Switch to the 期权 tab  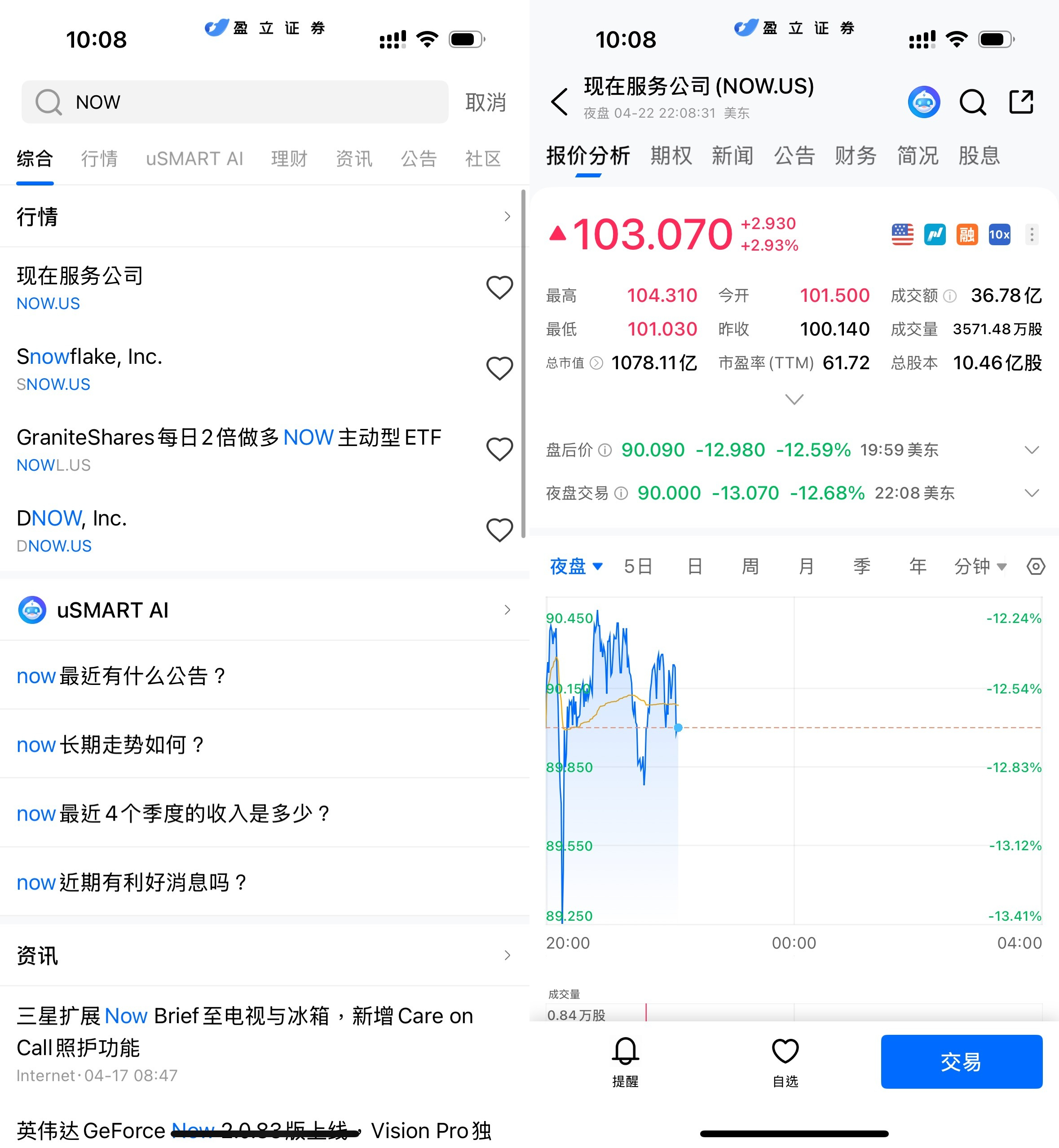[671, 156]
